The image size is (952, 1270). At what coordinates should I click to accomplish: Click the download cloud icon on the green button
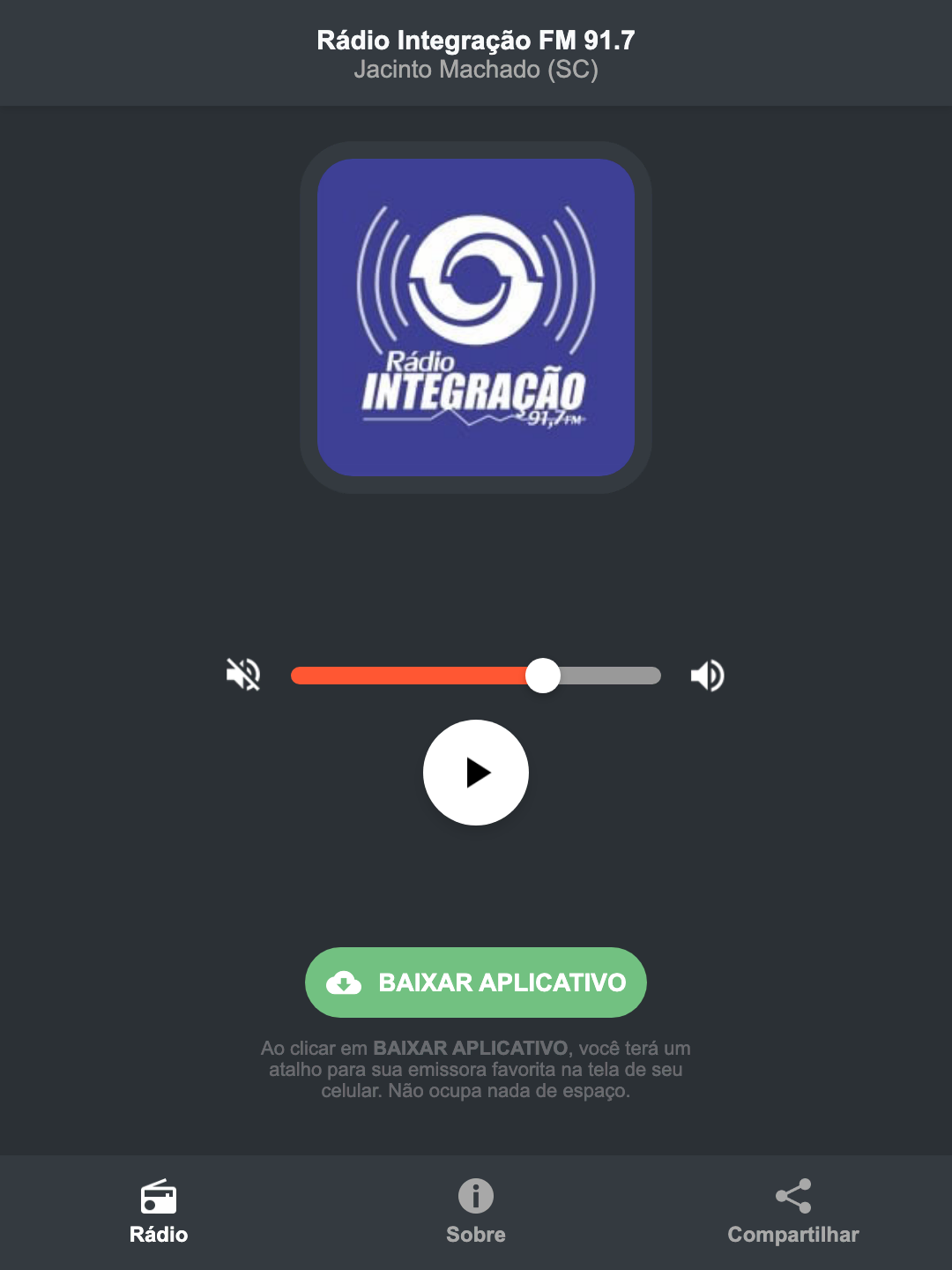[346, 982]
